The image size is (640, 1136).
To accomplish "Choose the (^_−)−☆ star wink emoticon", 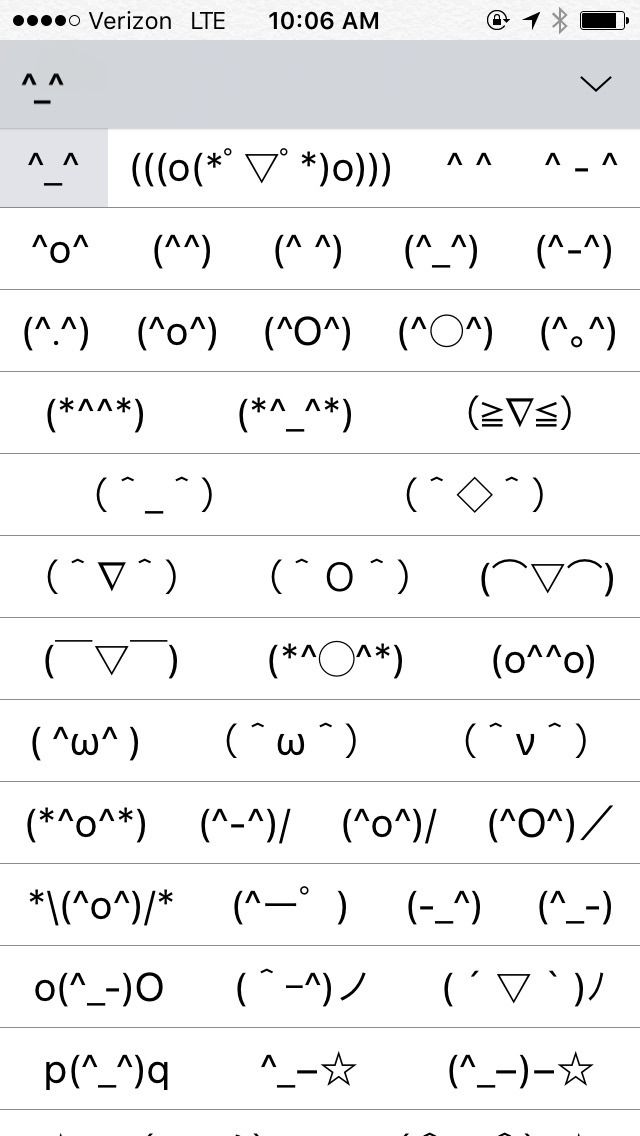I will [521, 1070].
